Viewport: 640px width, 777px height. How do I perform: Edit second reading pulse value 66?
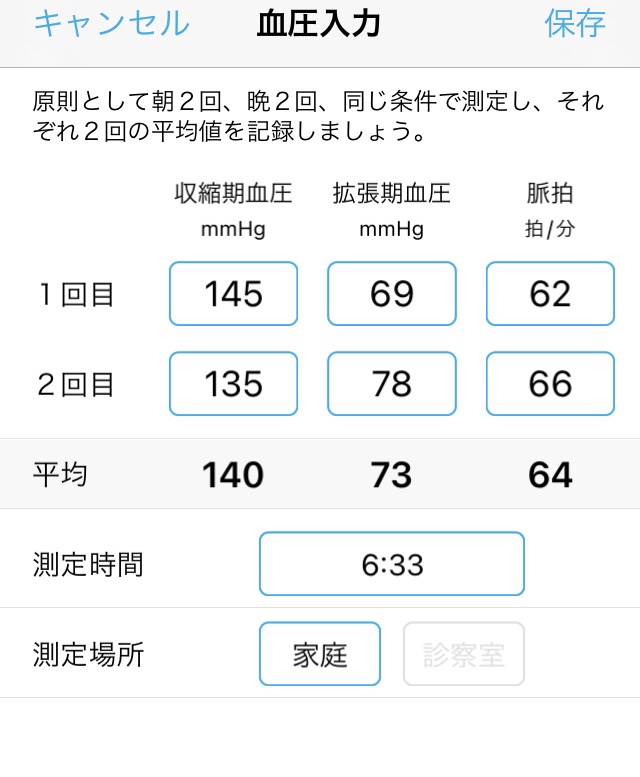point(550,384)
